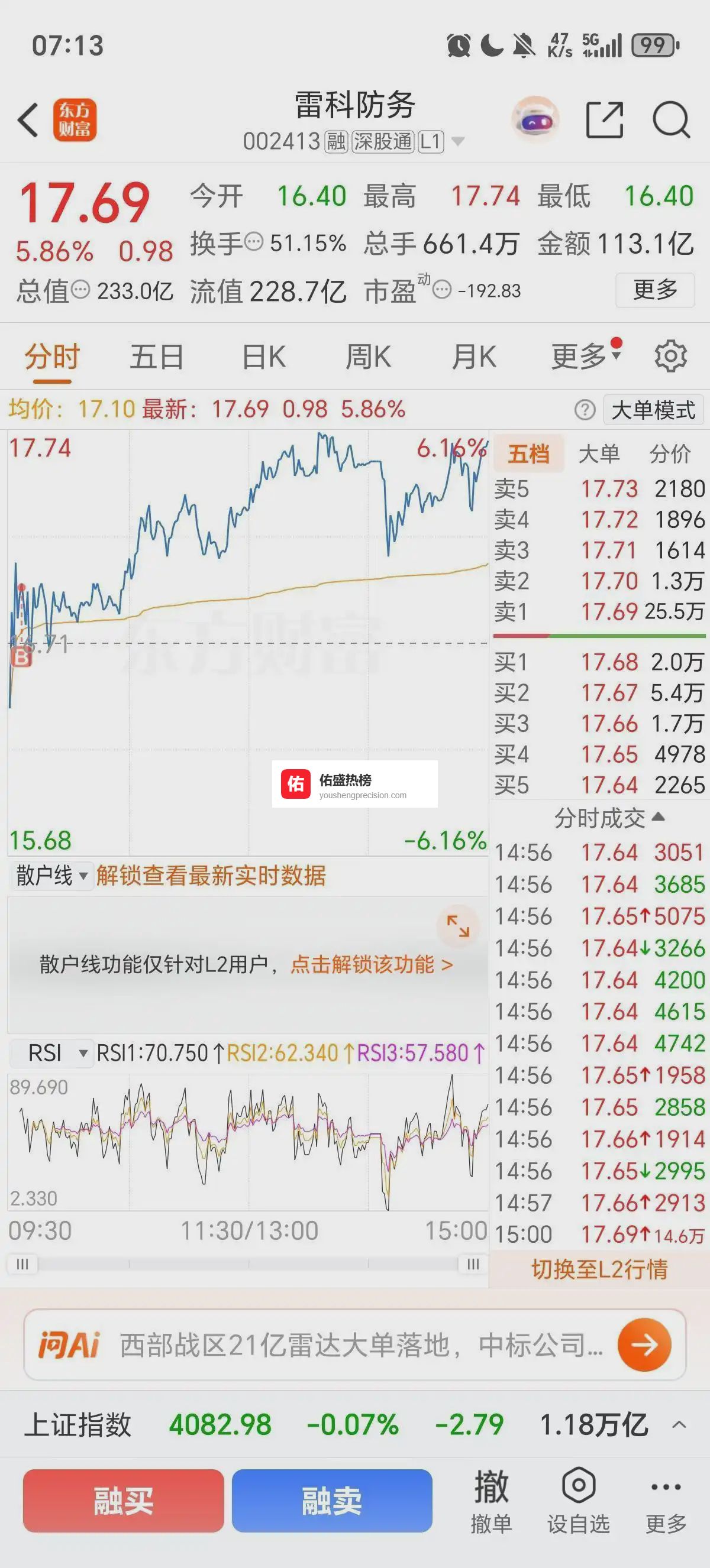Viewport: 710px width, 1568px height.
Task: Enable 大单模式
Action: 653,410
